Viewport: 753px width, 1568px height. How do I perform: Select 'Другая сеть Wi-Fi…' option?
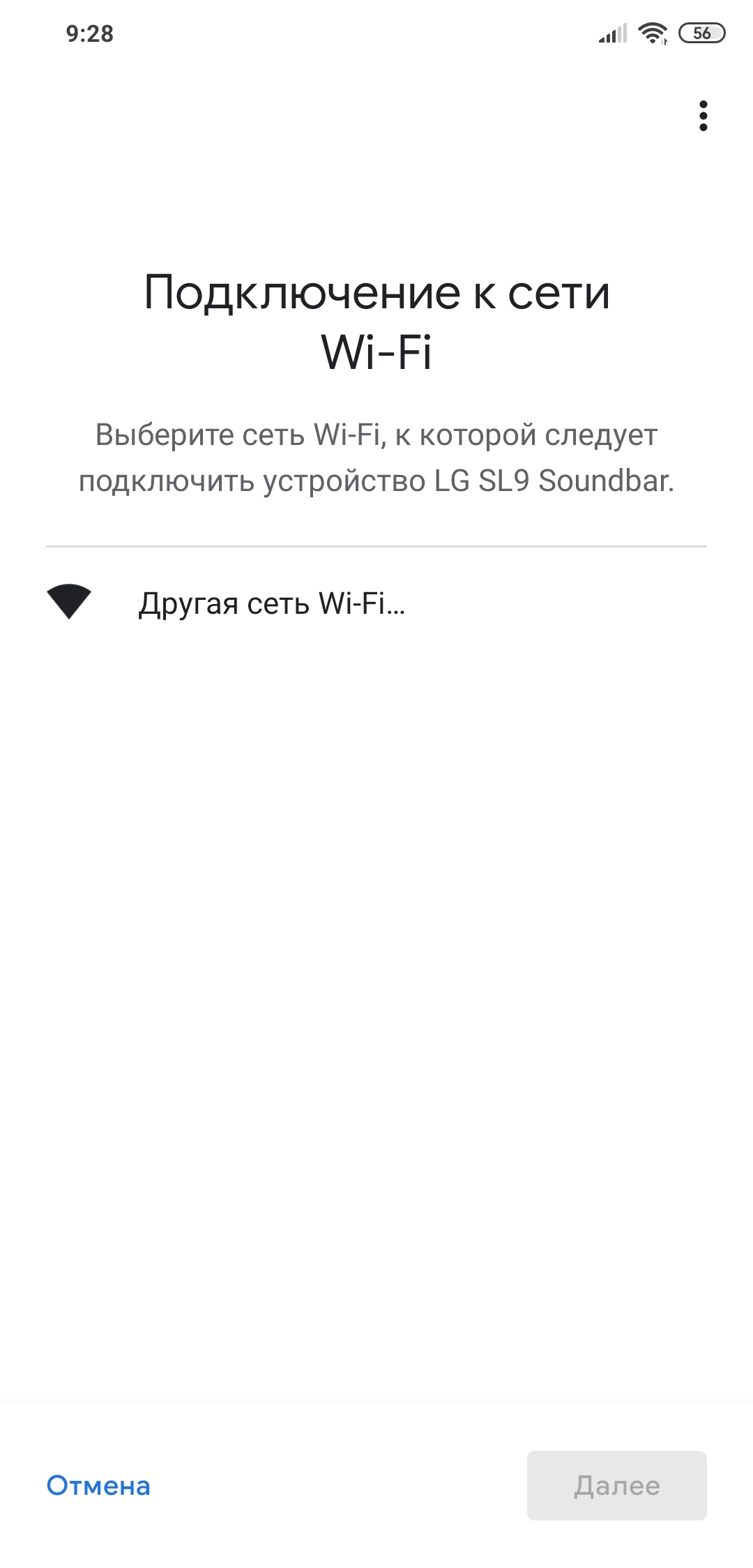pos(272,603)
